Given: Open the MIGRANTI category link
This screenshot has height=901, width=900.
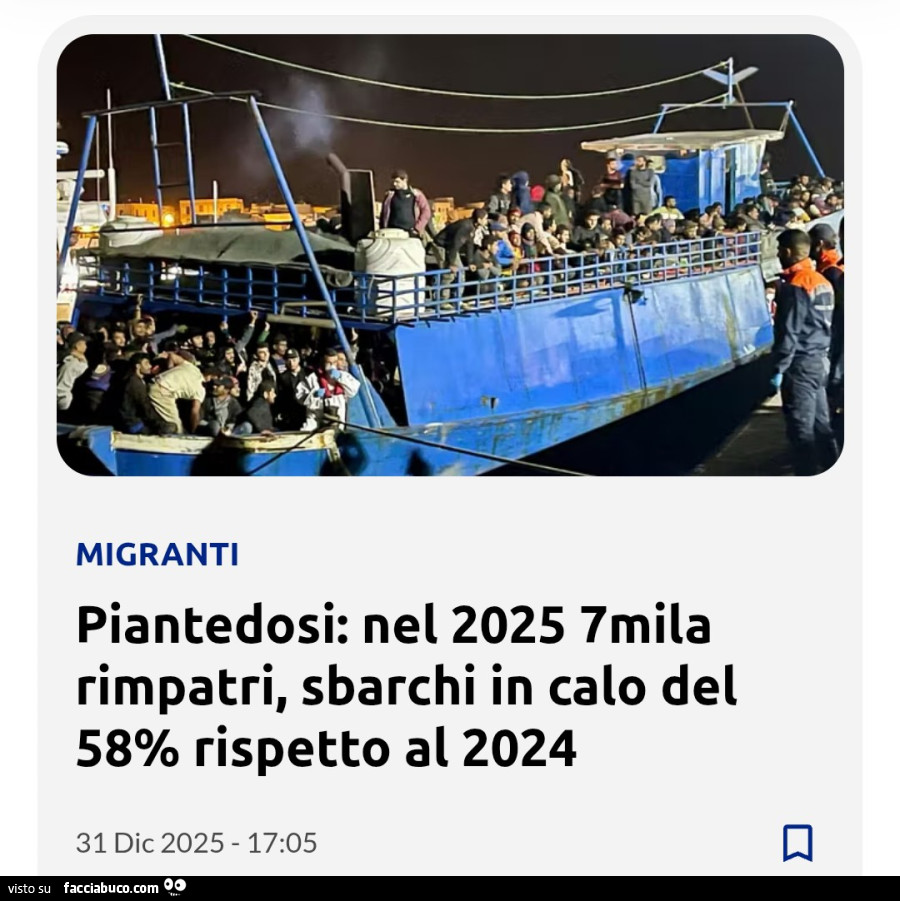Looking at the screenshot, I should 157,554.
